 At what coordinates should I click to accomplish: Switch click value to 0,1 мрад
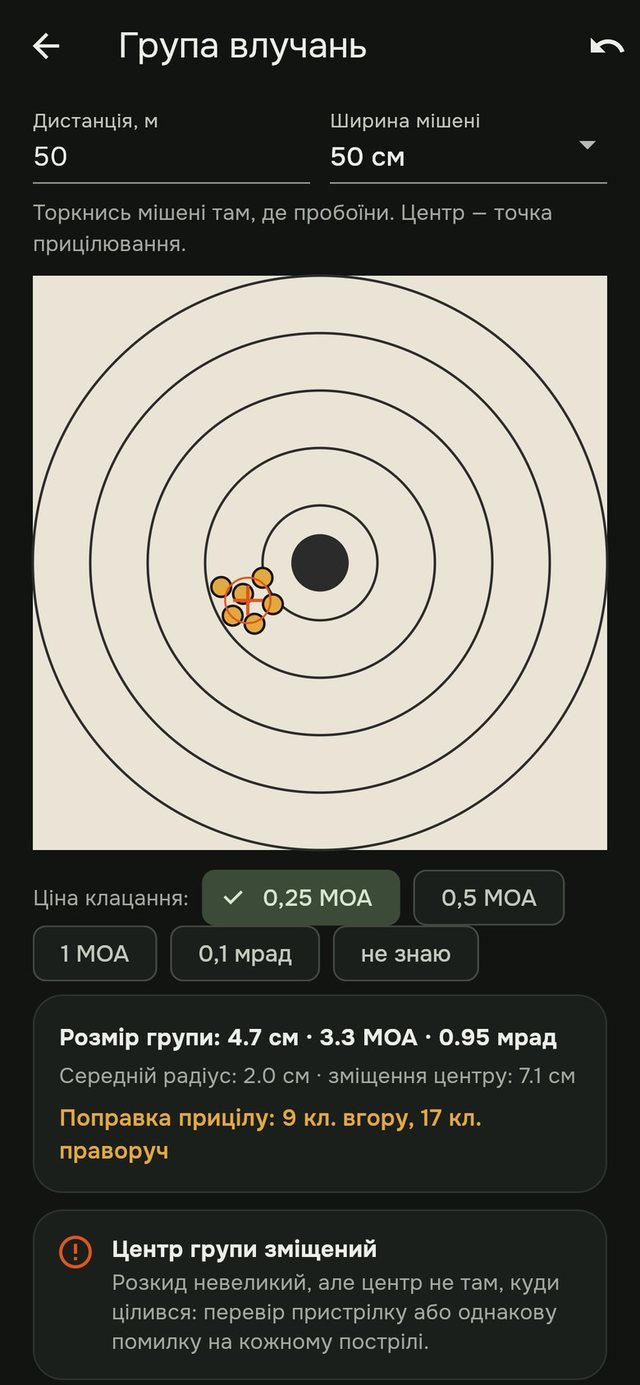coord(245,954)
